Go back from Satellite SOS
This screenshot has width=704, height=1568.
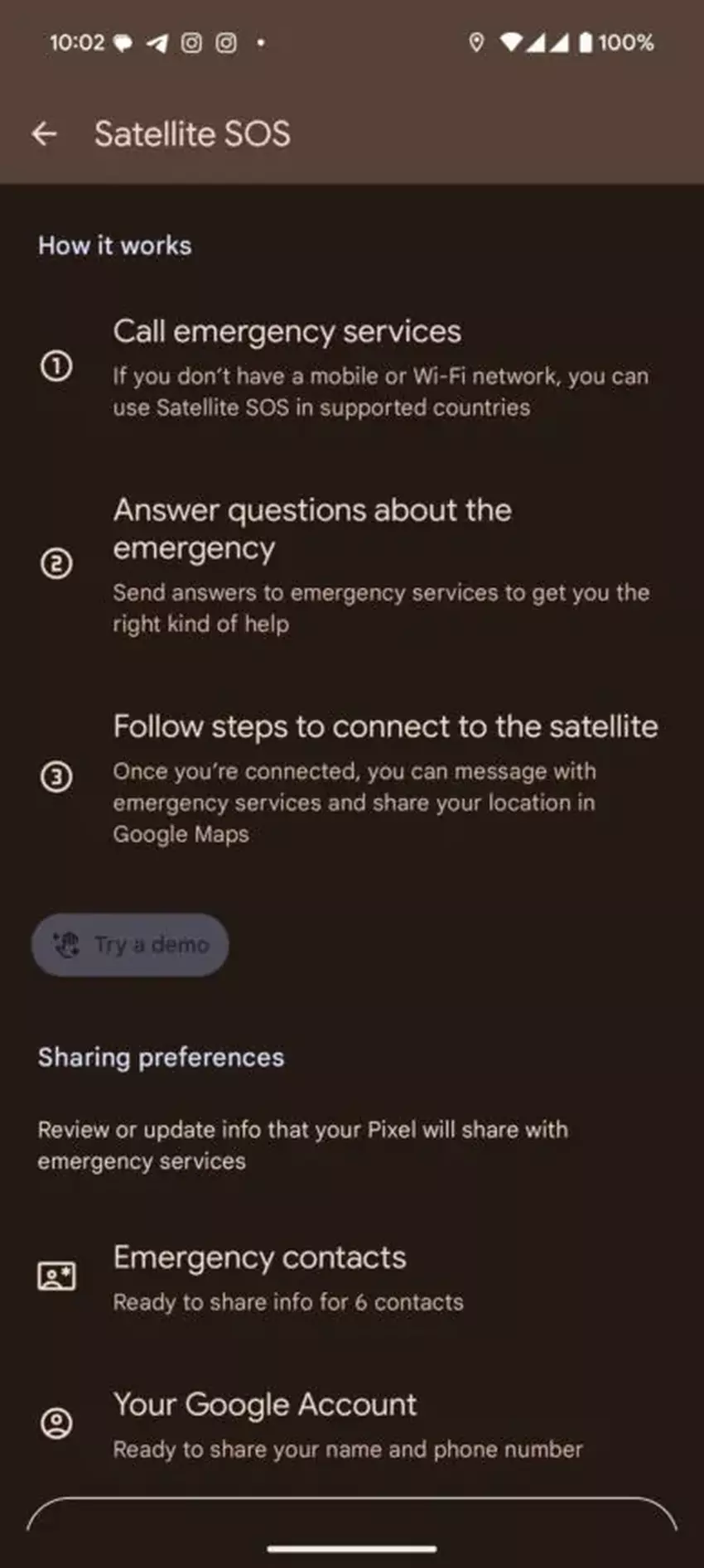click(x=44, y=133)
